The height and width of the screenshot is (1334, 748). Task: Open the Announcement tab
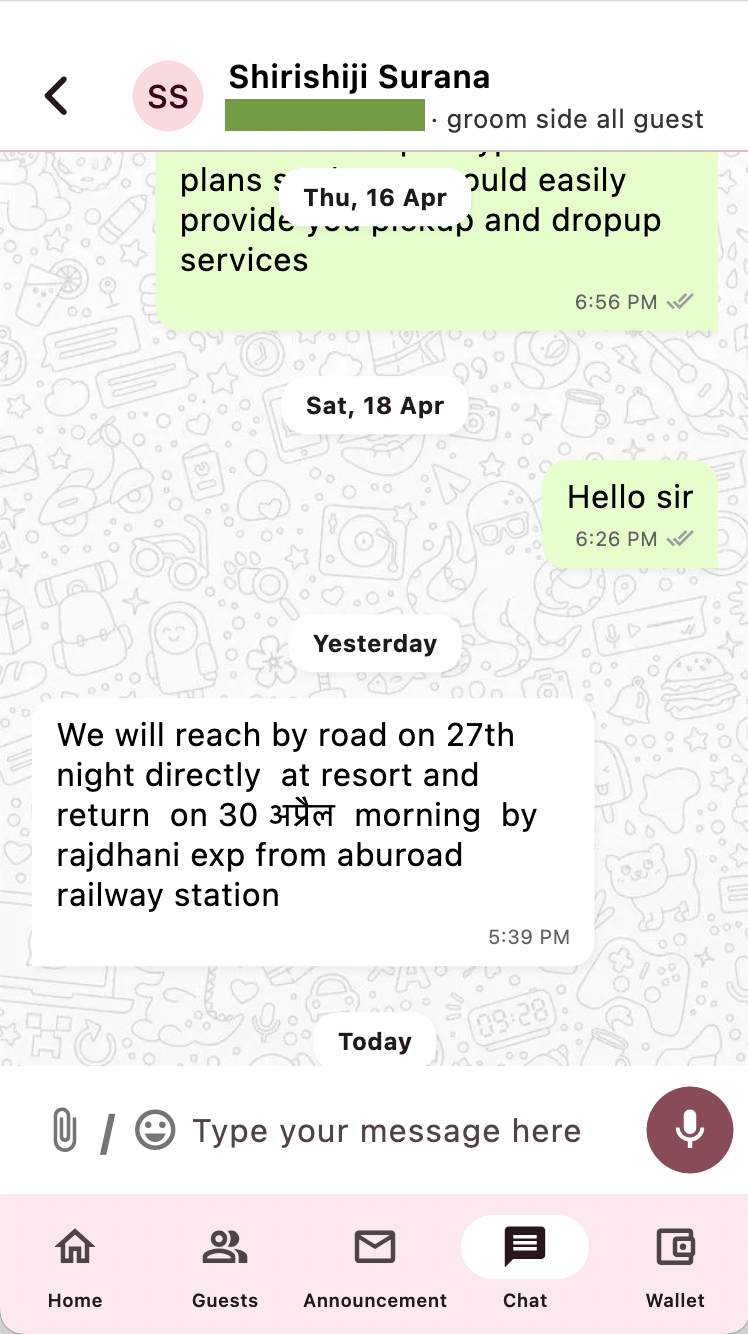tap(375, 1266)
